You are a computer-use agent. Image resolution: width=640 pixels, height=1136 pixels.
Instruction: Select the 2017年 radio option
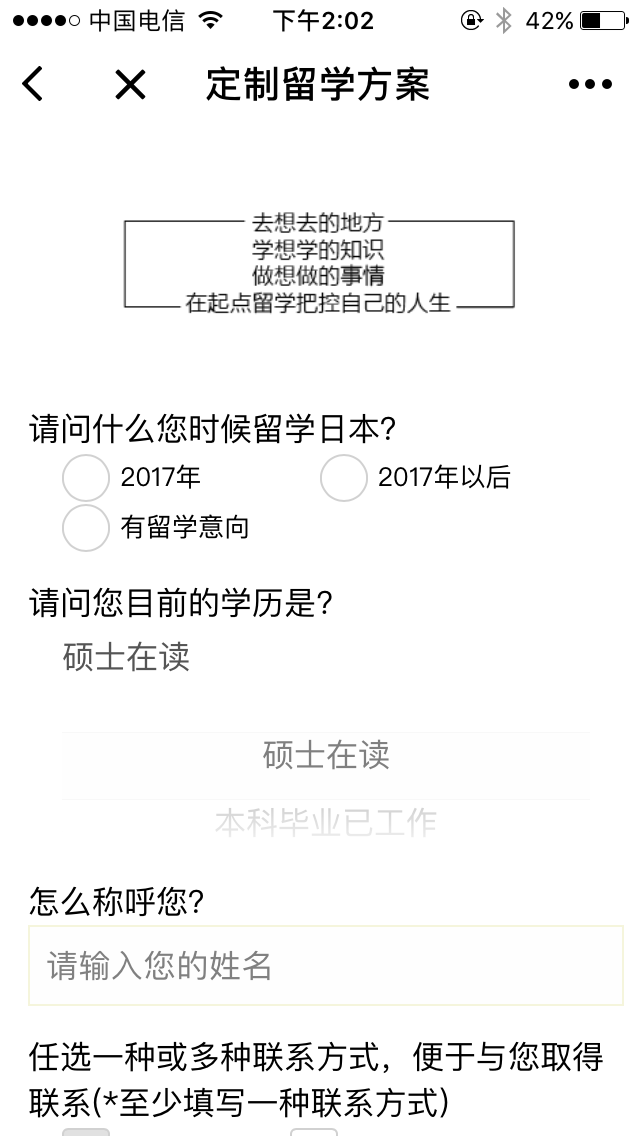86,478
